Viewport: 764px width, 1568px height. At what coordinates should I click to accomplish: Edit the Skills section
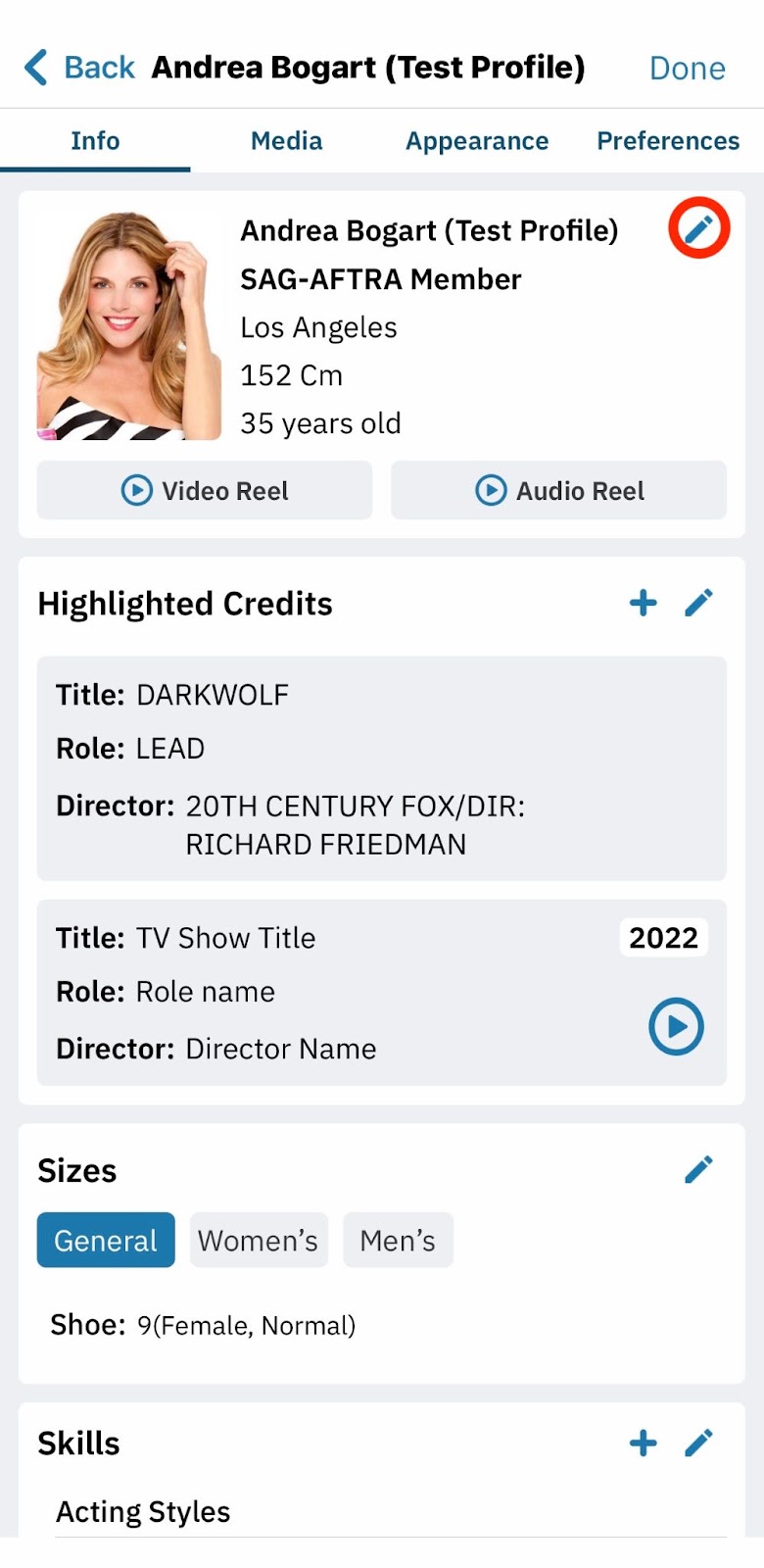point(698,1443)
